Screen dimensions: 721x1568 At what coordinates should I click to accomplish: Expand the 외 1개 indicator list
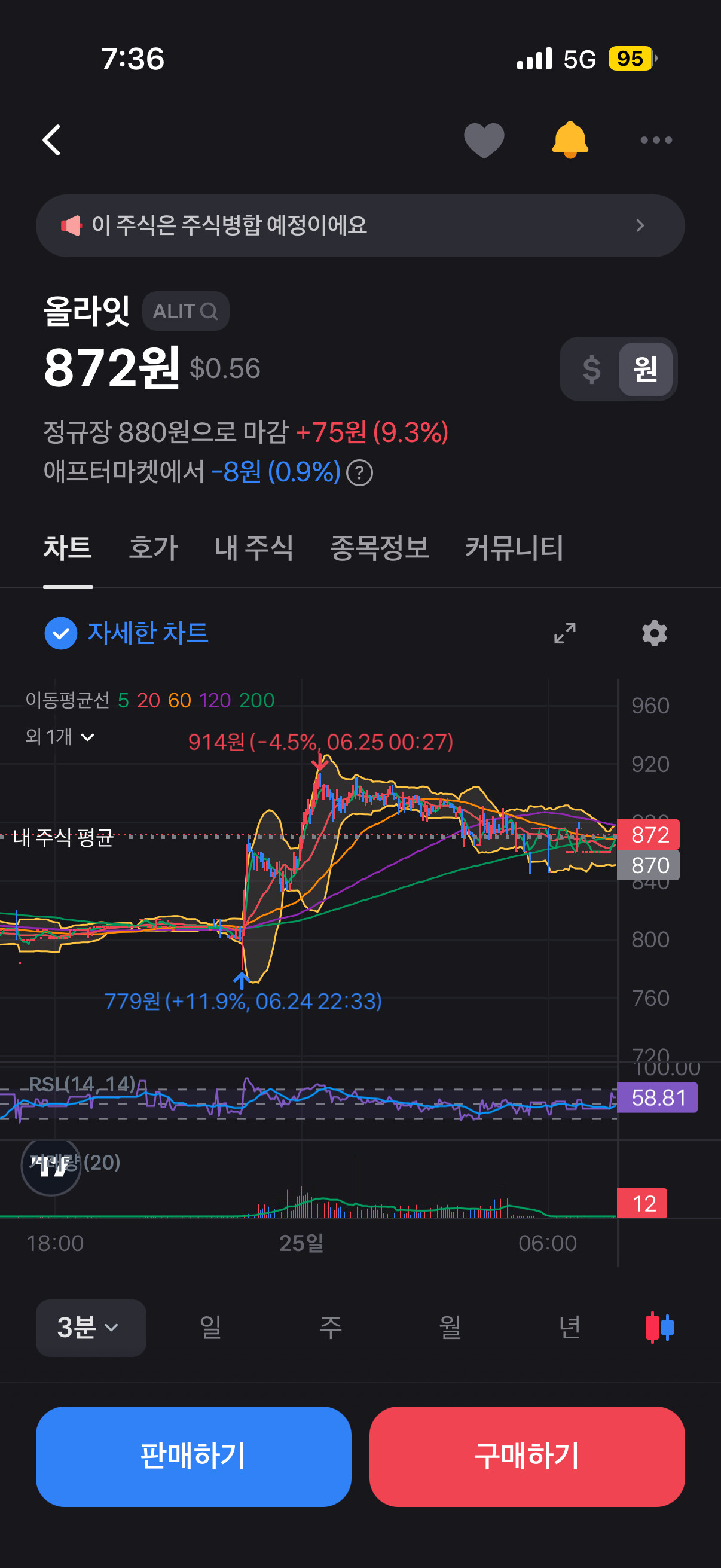pos(60,737)
